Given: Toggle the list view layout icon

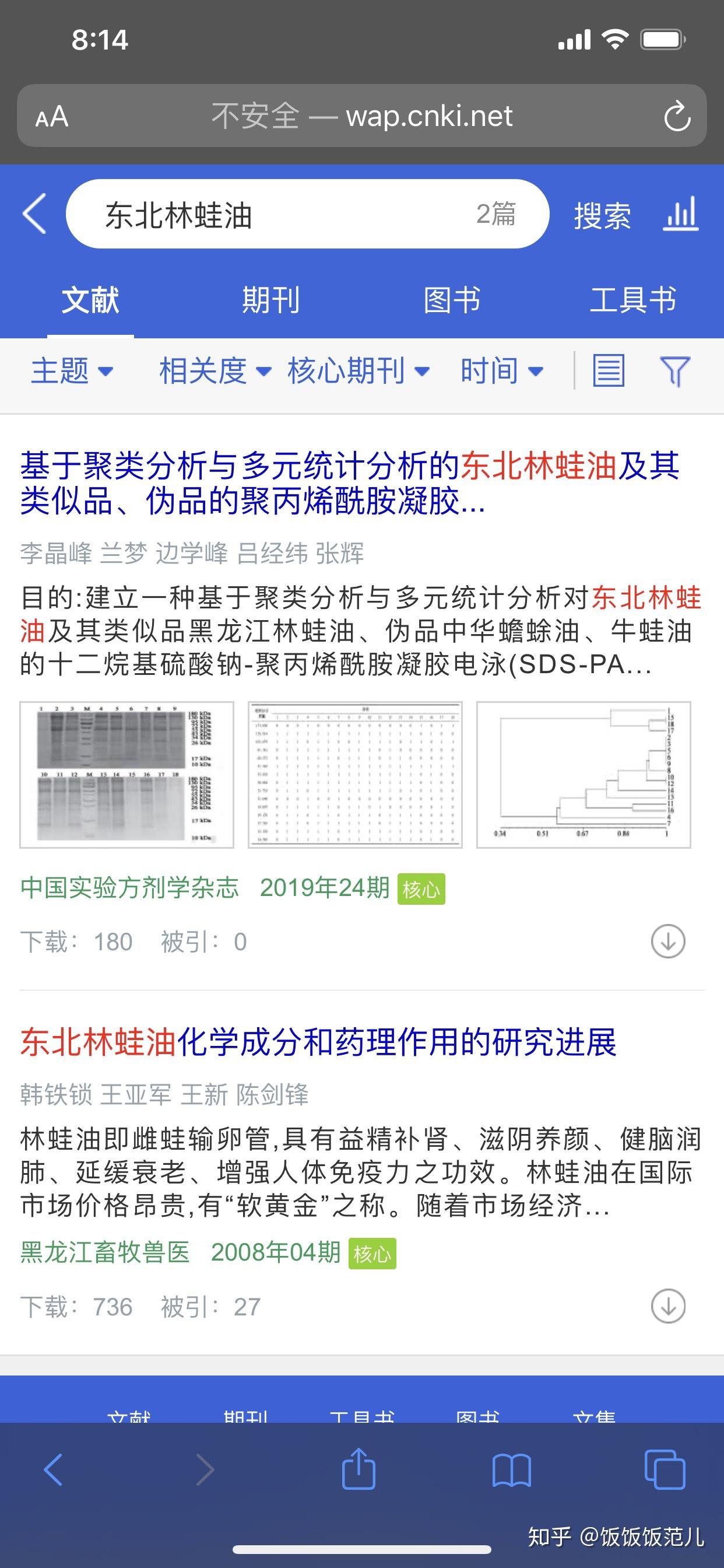Looking at the screenshot, I should (x=609, y=370).
